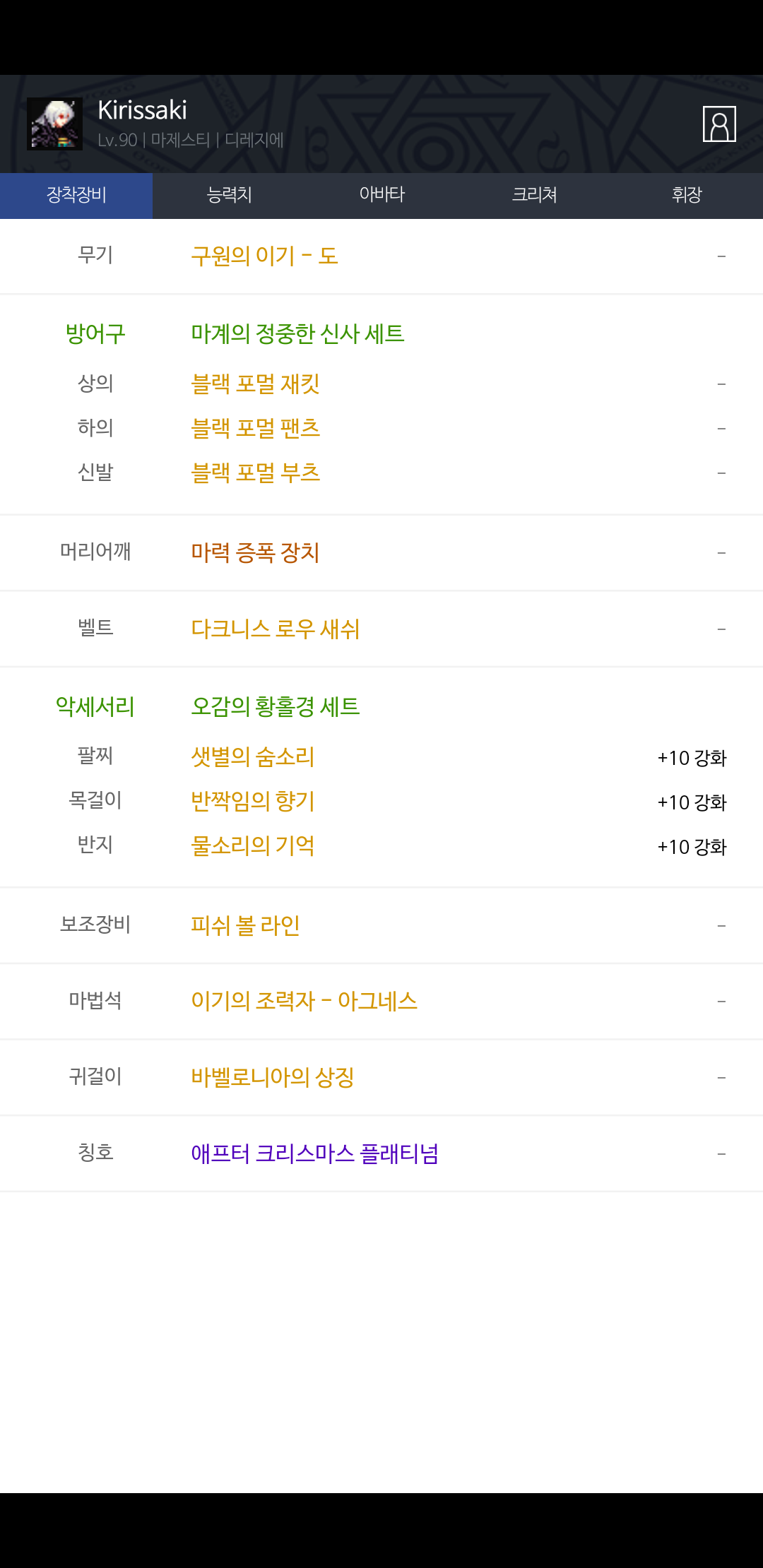View 블랙 포멀 재킷 item details
The height and width of the screenshot is (1568, 763).
[256, 384]
